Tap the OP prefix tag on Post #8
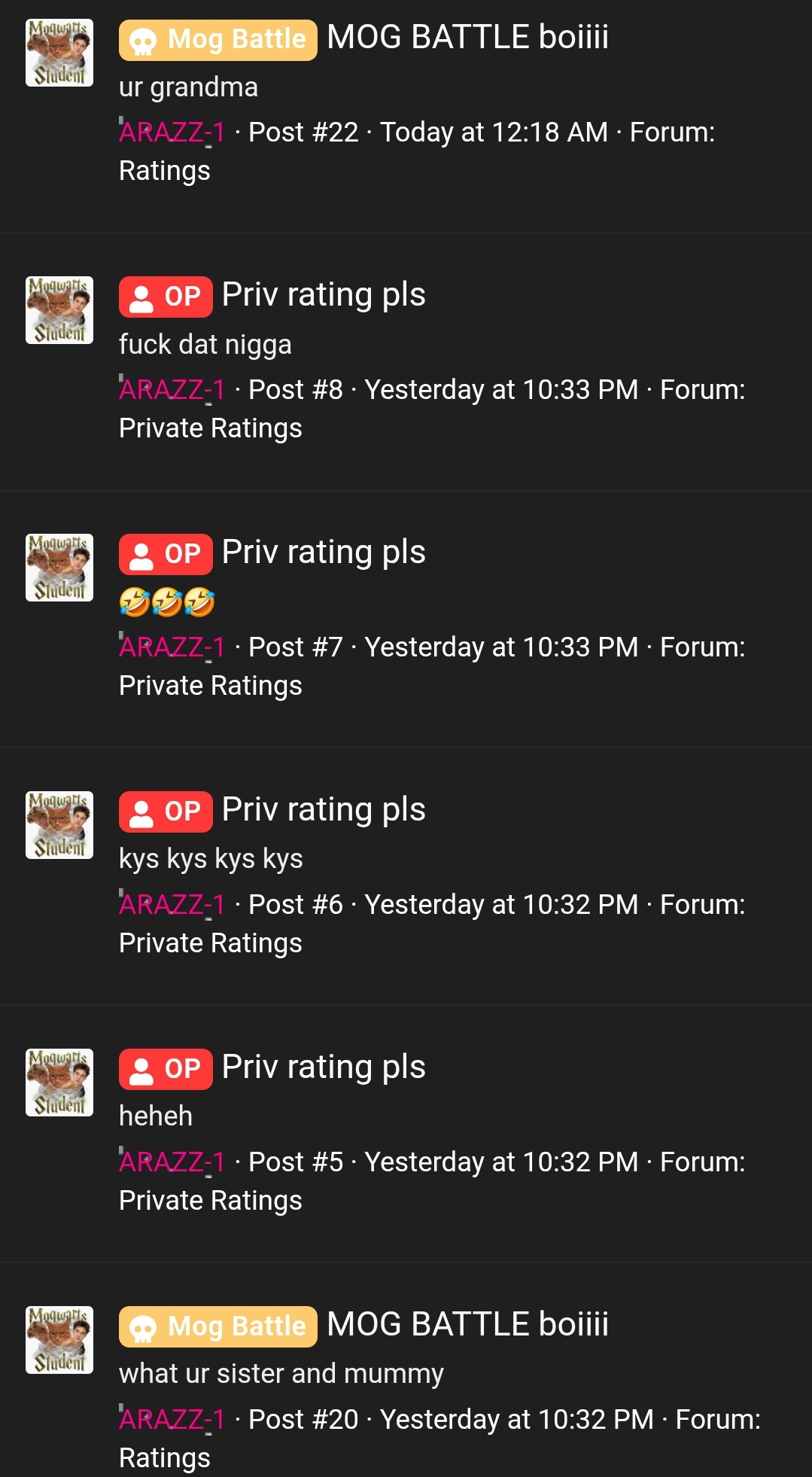The image size is (812, 1477). pyautogui.click(x=166, y=297)
